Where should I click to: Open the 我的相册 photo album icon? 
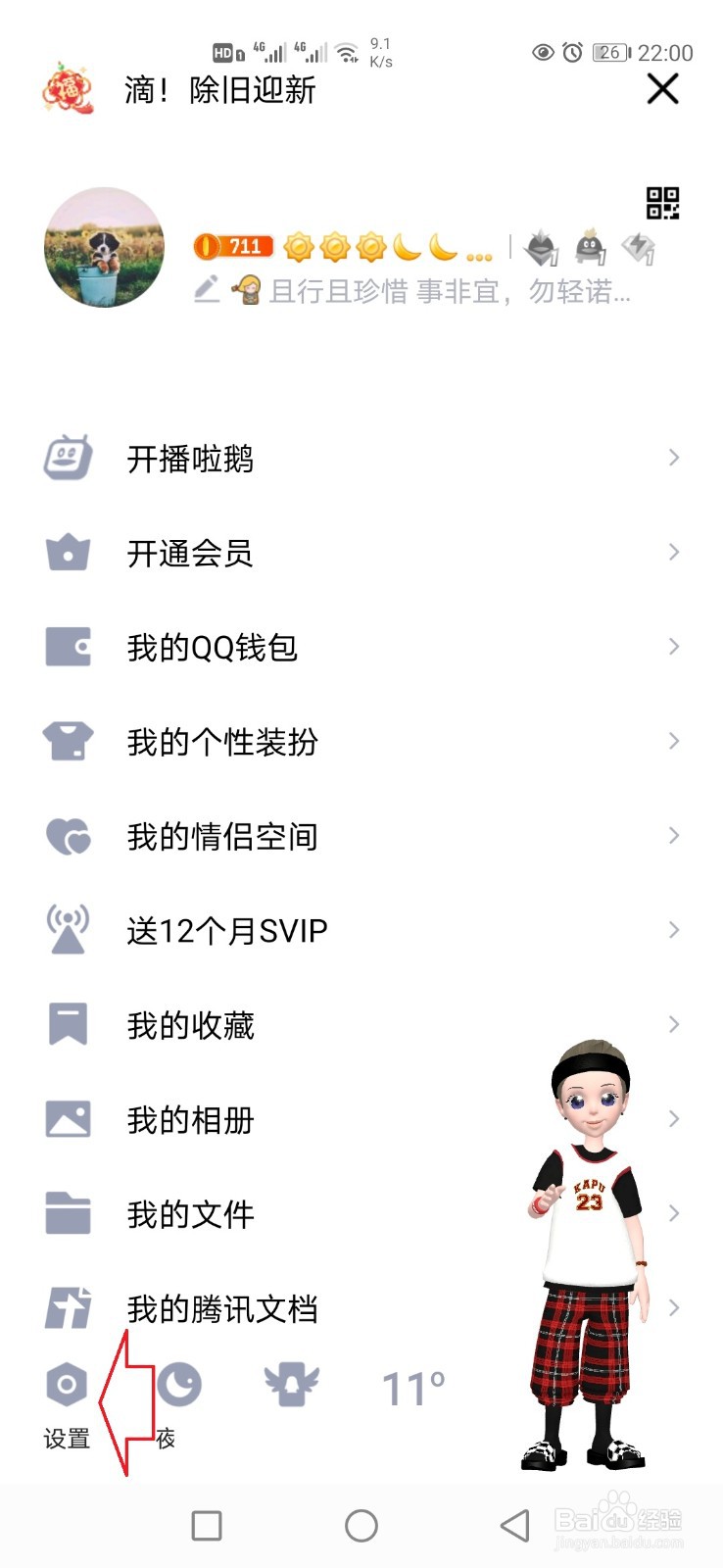(67, 1117)
